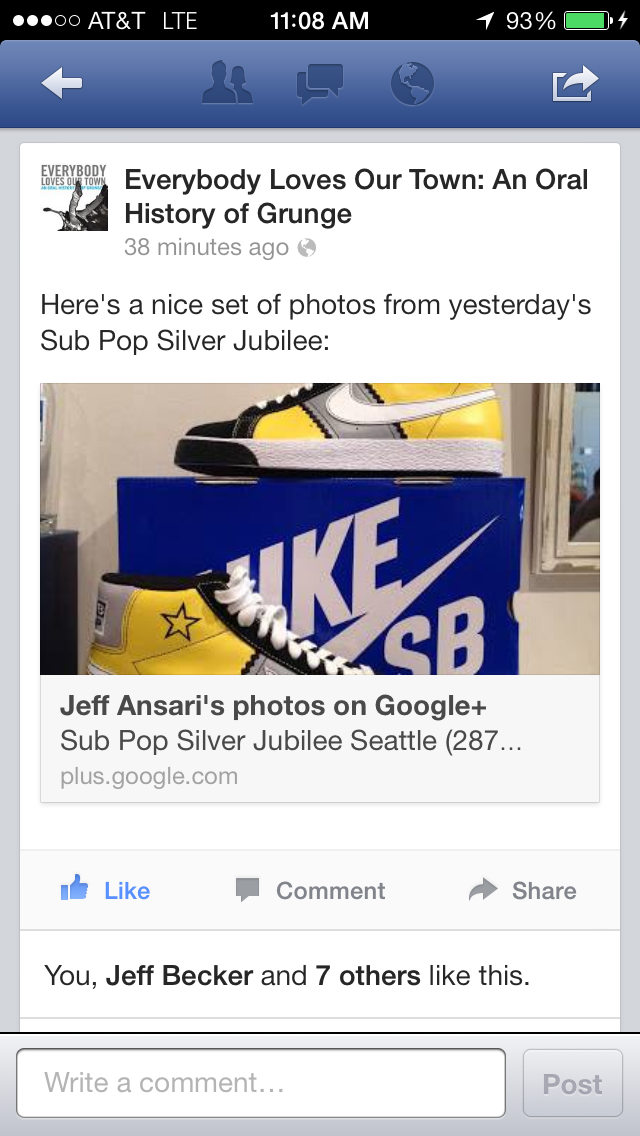Viewport: 640px width, 1136px height.
Task: Open the Nike SB shoe photo preview
Action: point(320,528)
